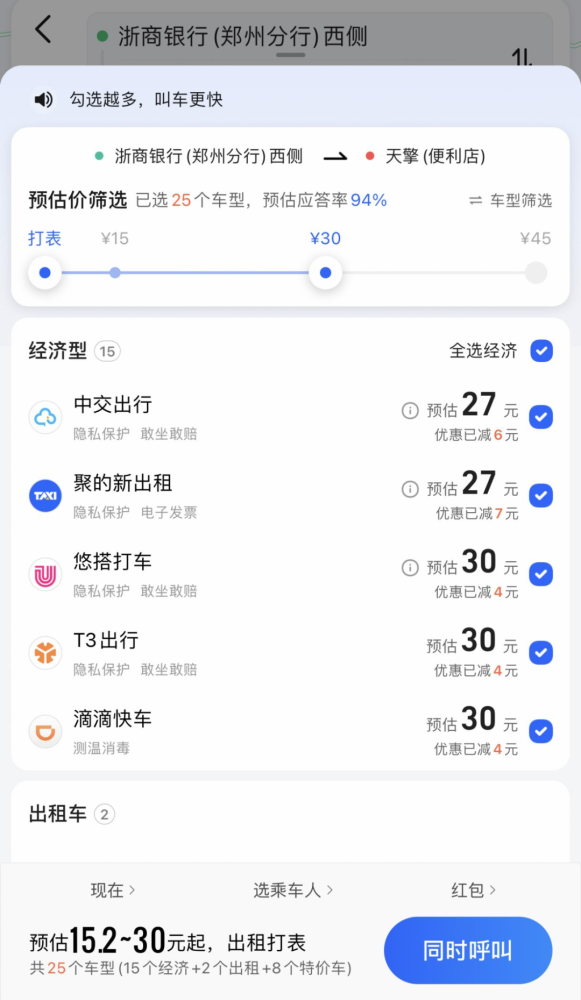Go back with the top-left arrow
The width and height of the screenshot is (581, 1000).
pyautogui.click(x=43, y=29)
